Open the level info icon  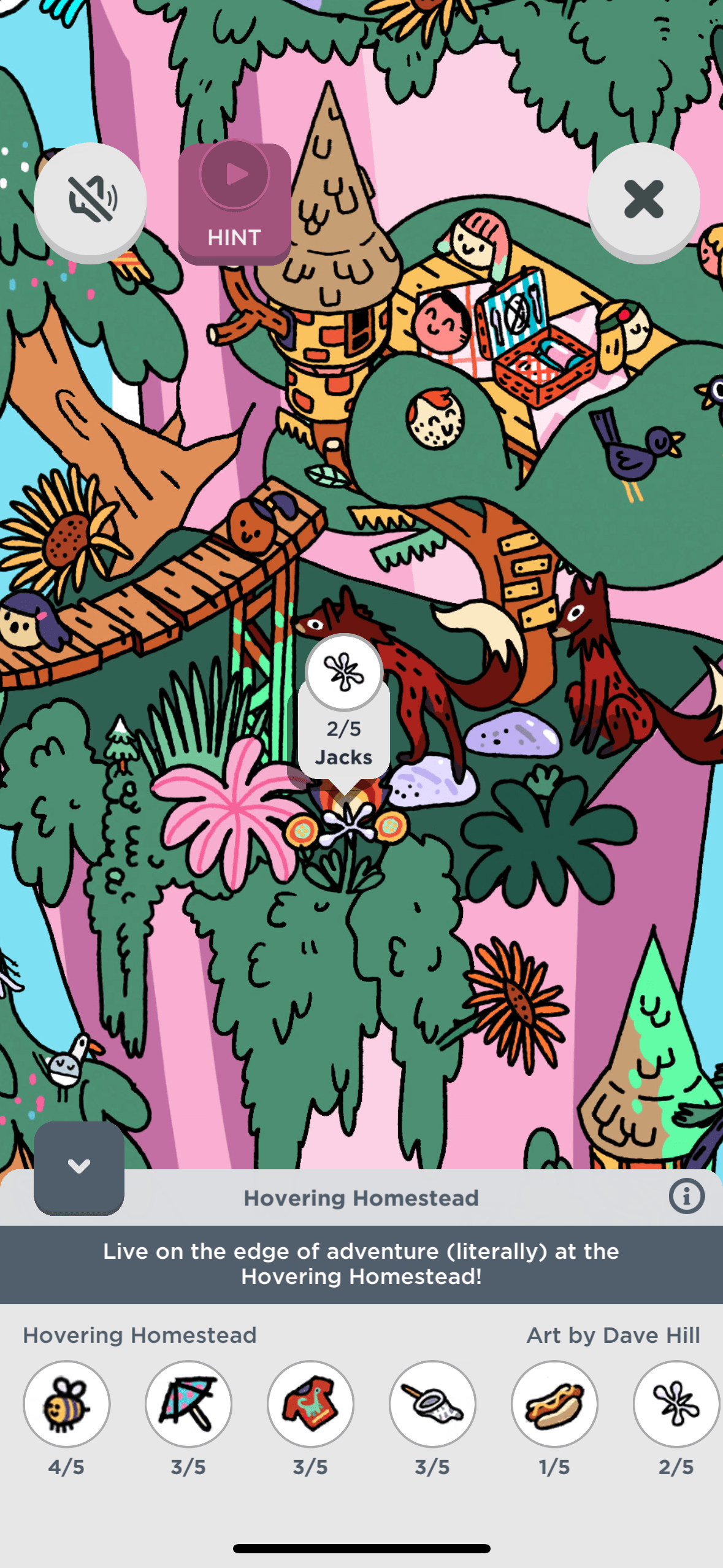(686, 1196)
